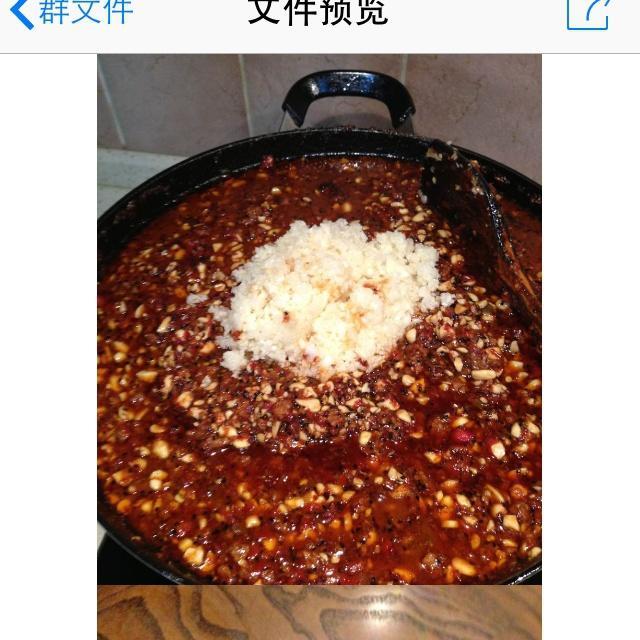Go back to 群文件
The height and width of the screenshot is (640, 640).
(x=70, y=12)
